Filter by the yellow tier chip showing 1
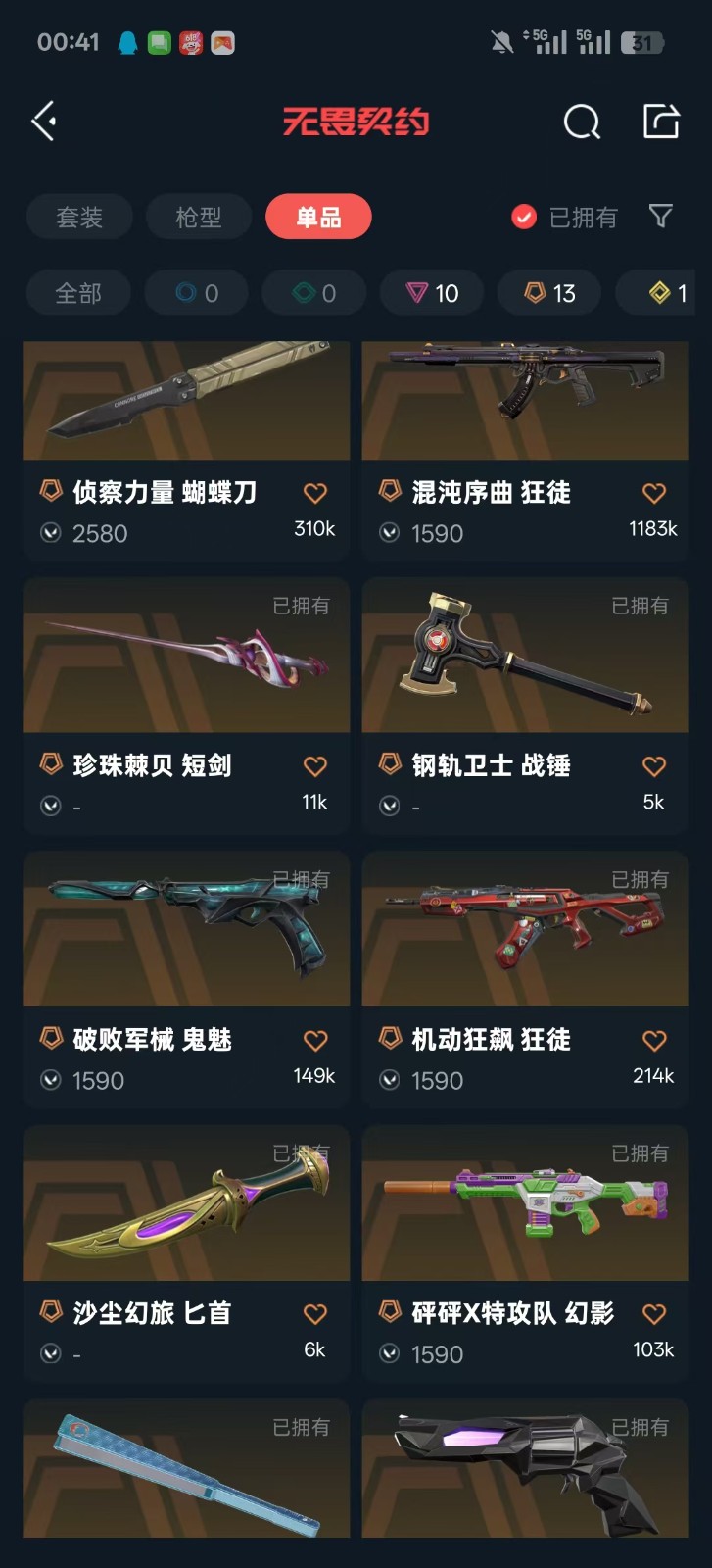The width and height of the screenshot is (712, 1568). (668, 293)
